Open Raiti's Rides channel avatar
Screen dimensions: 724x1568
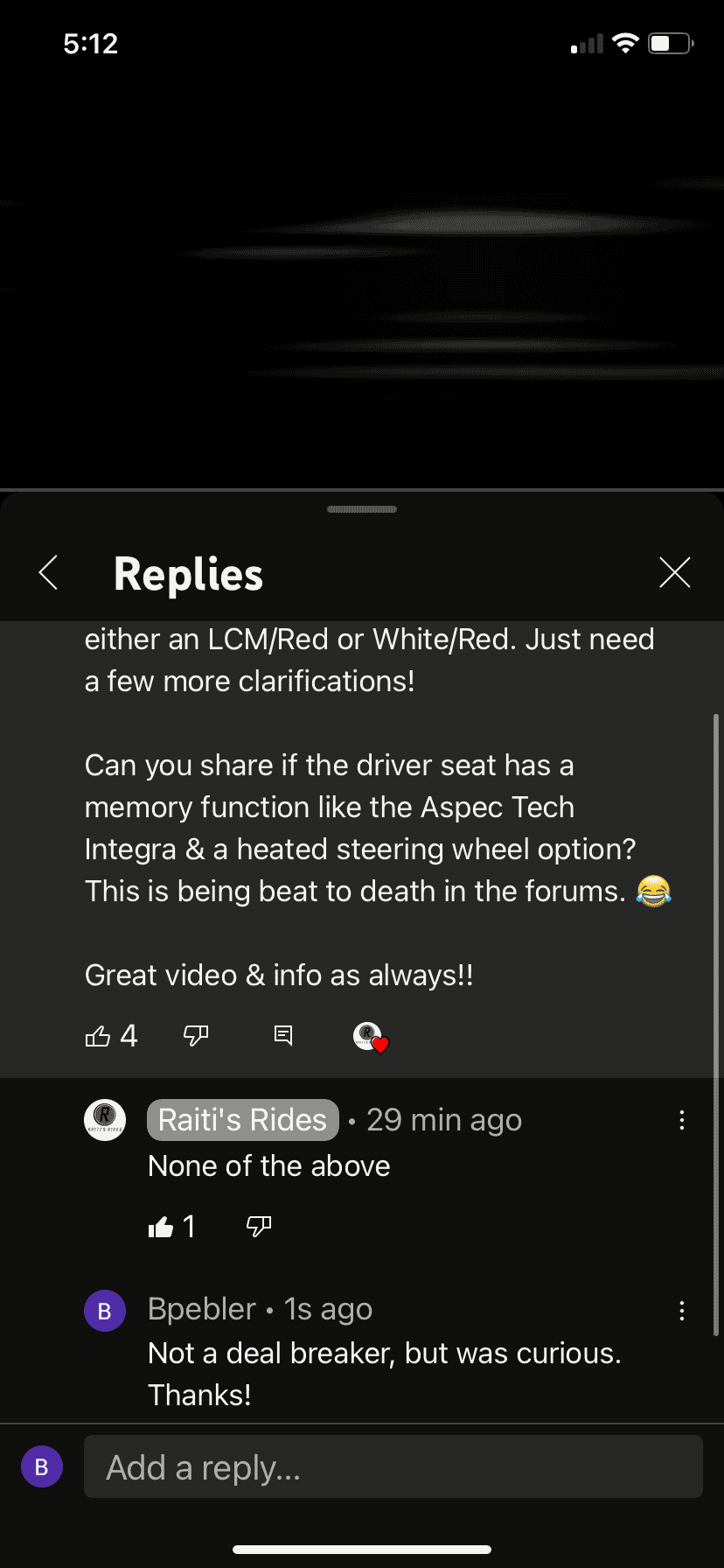pos(105,1120)
